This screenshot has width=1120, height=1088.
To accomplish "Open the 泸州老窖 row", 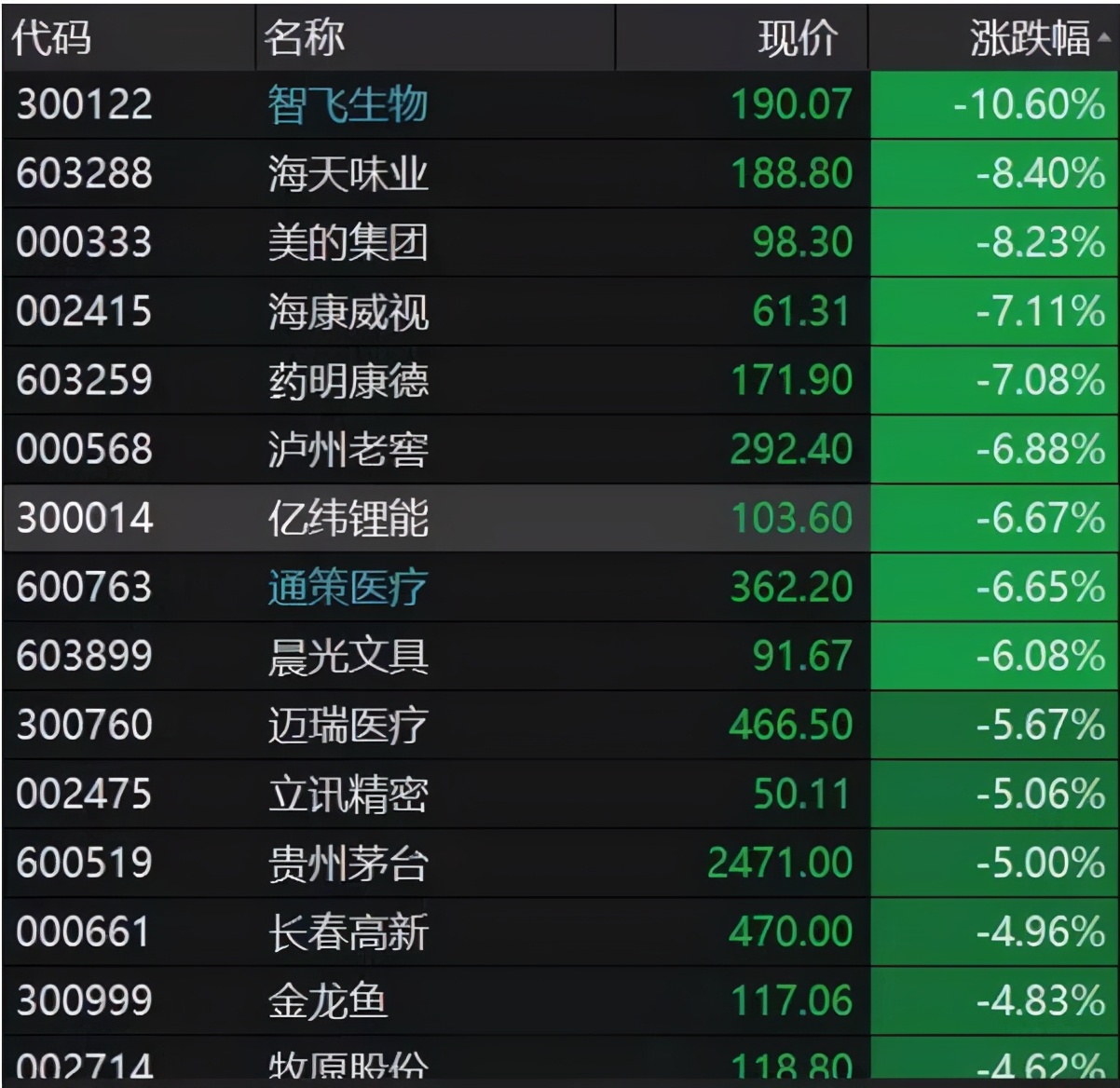I will pyautogui.click(x=348, y=449).
